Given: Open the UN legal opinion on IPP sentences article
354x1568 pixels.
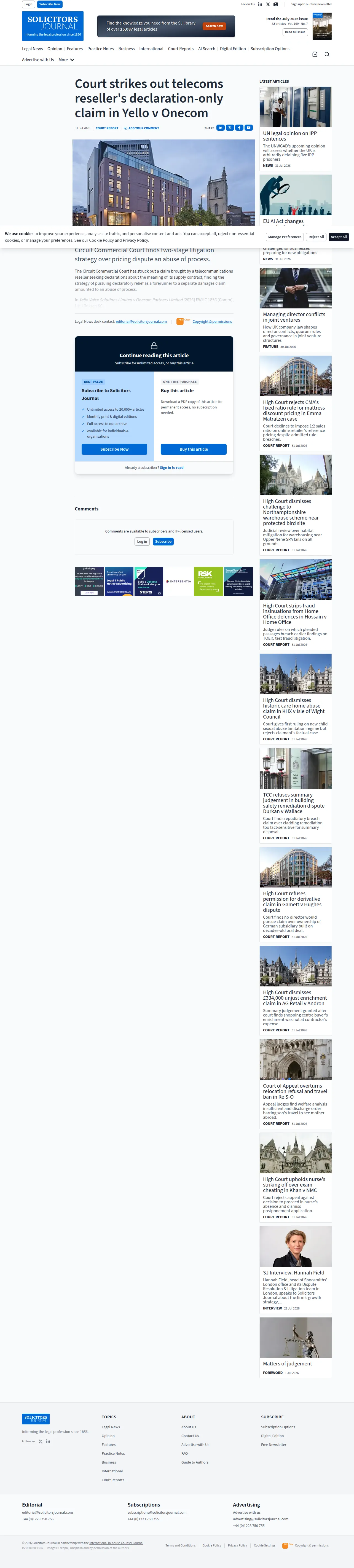Looking at the screenshot, I should coord(290,136).
